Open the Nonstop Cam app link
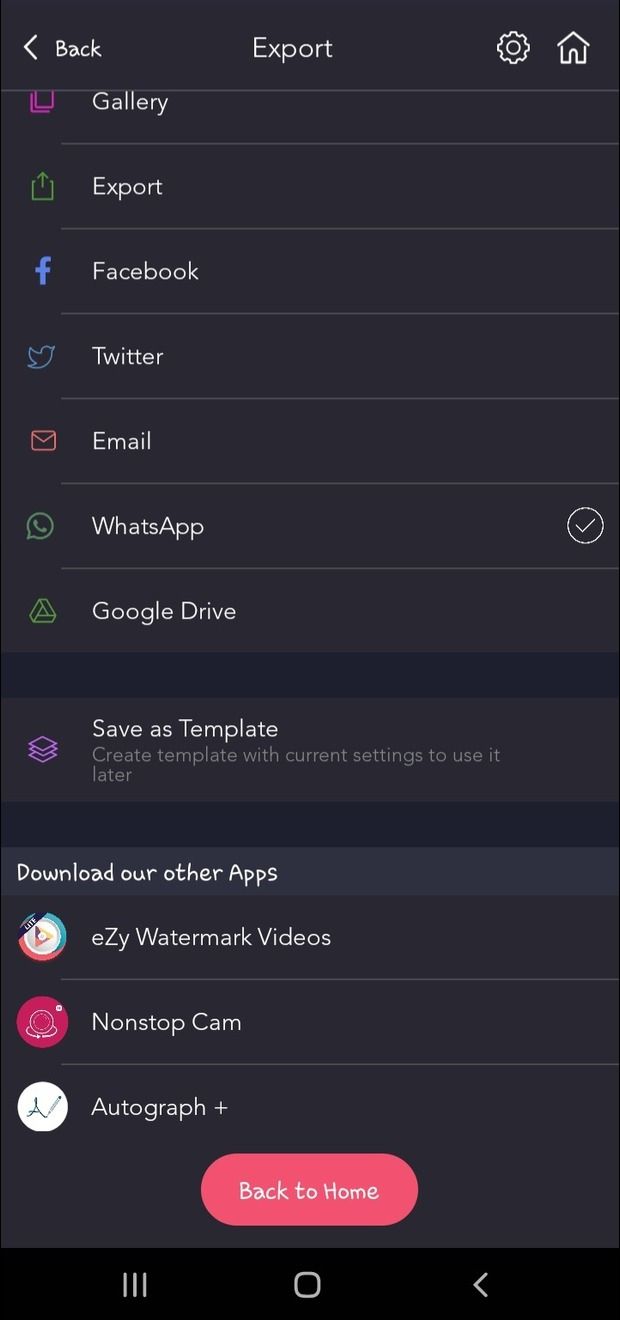This screenshot has width=620, height=1320. click(310, 1022)
